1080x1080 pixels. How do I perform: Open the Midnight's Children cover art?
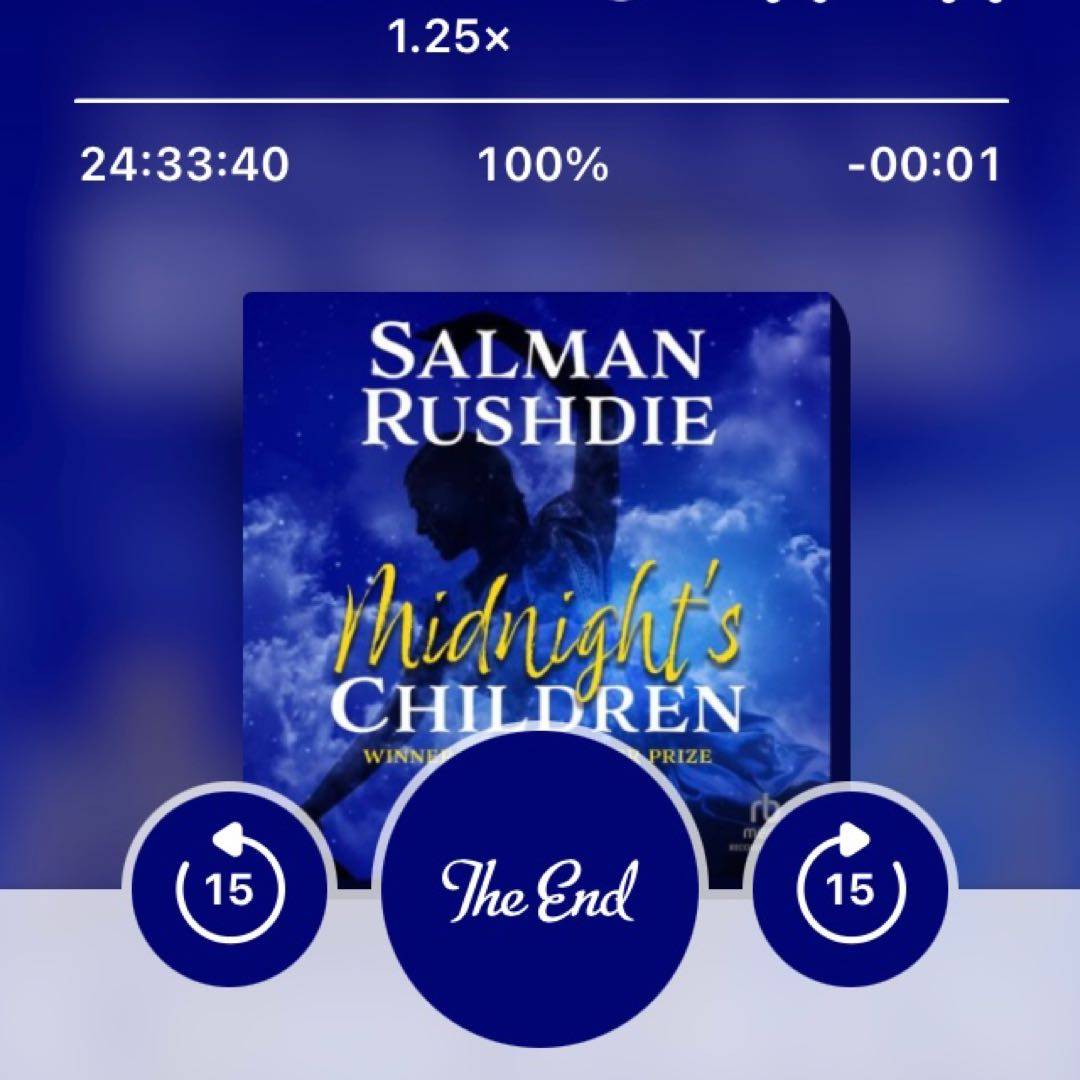click(x=540, y=520)
